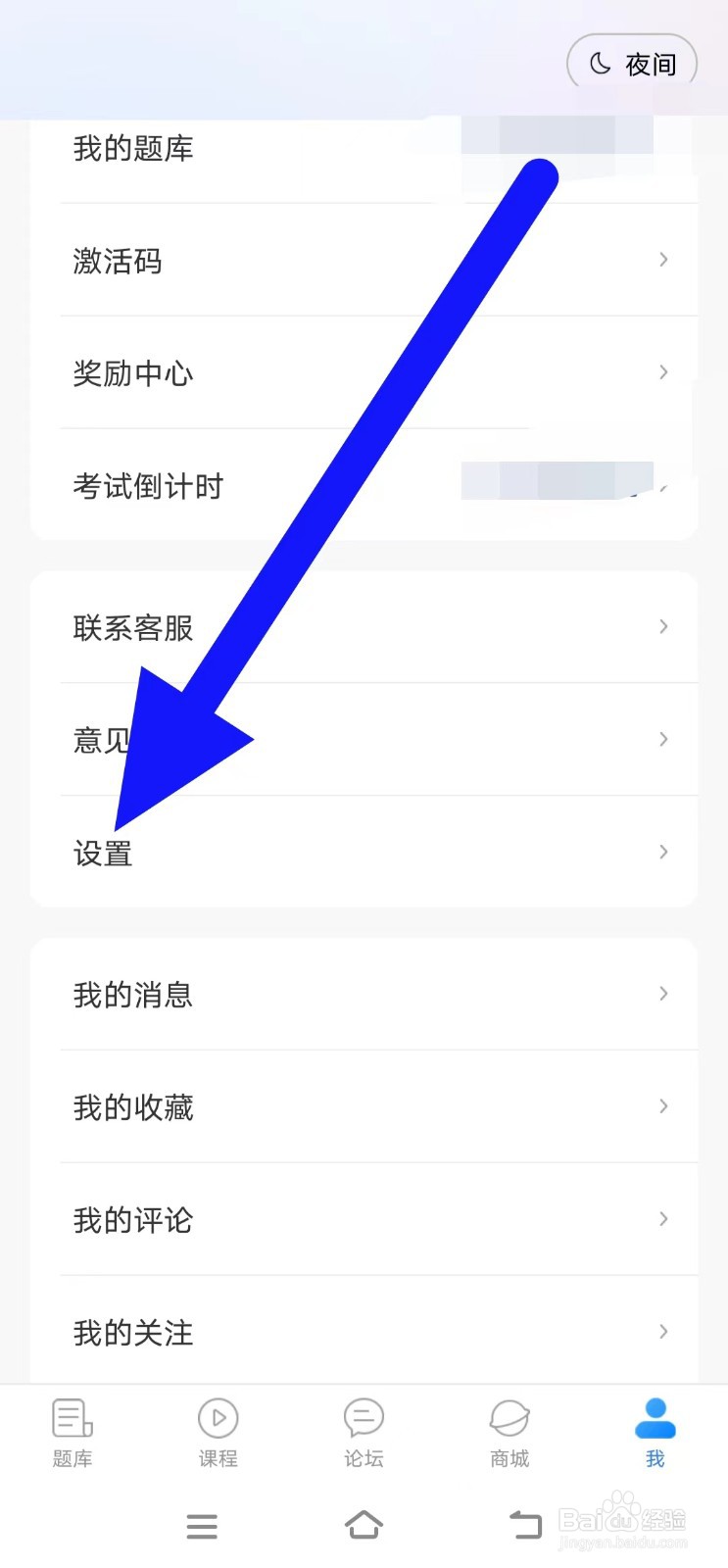Expand the 激活码 row chevron

[x=663, y=260]
